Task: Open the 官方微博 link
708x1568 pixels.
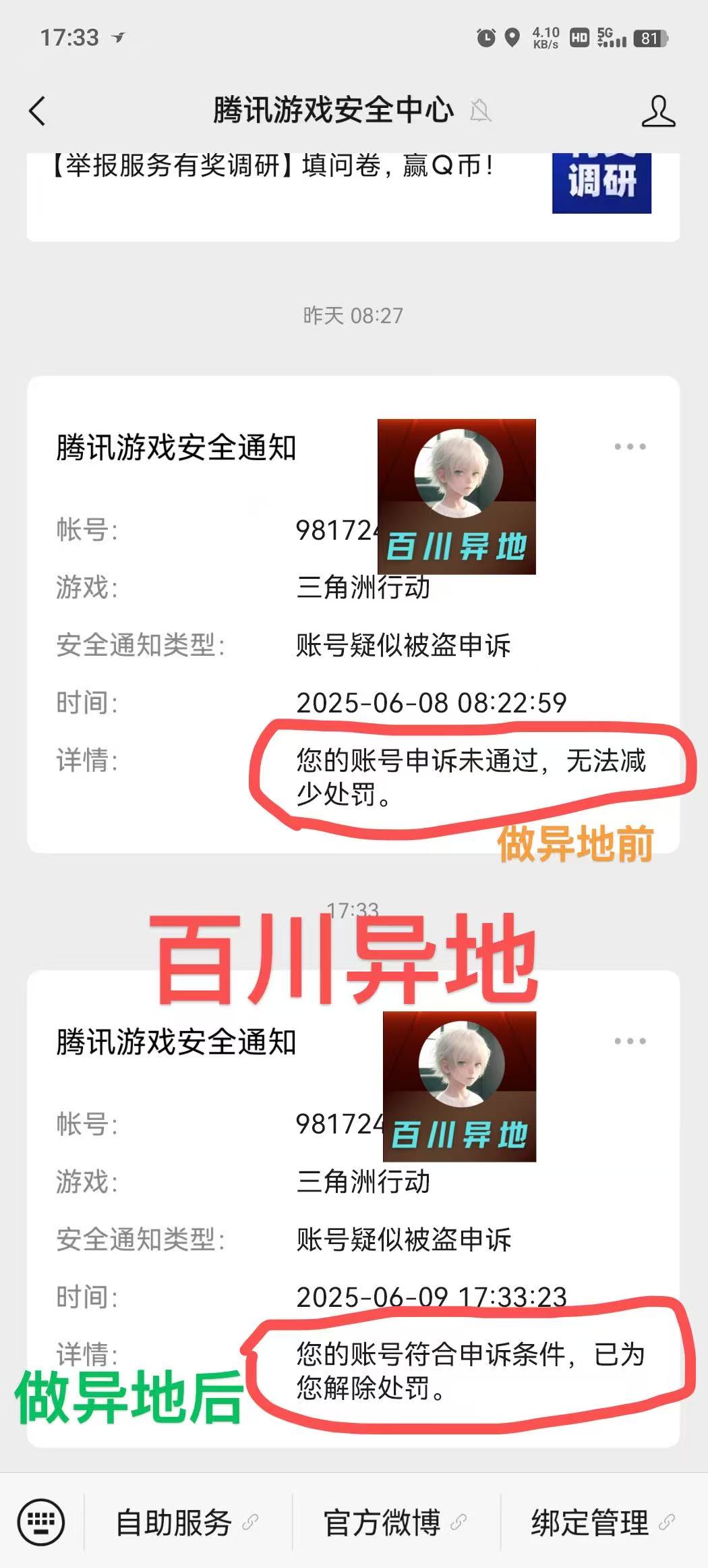Action: 395,1522
